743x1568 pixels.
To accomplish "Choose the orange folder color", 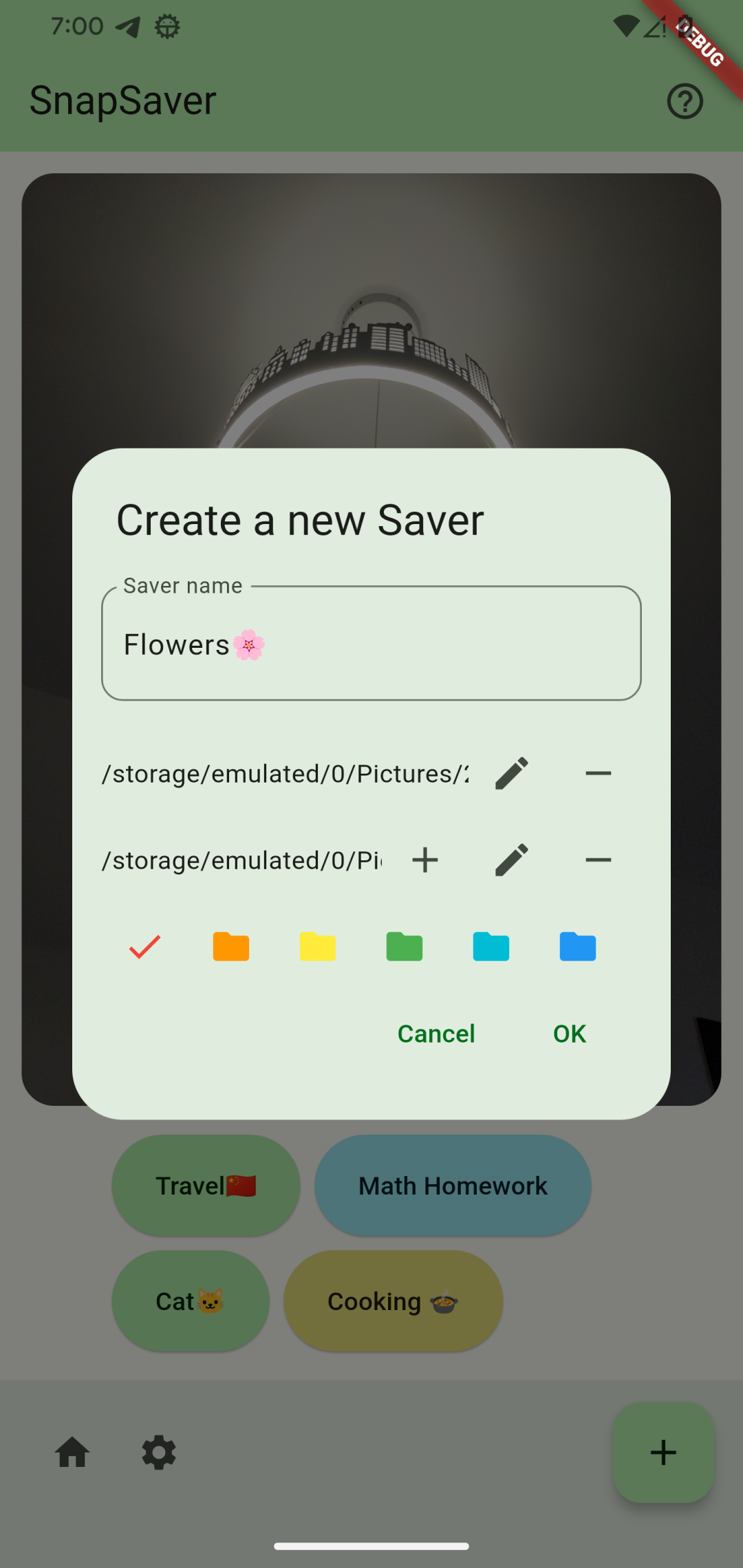I will pos(231,947).
